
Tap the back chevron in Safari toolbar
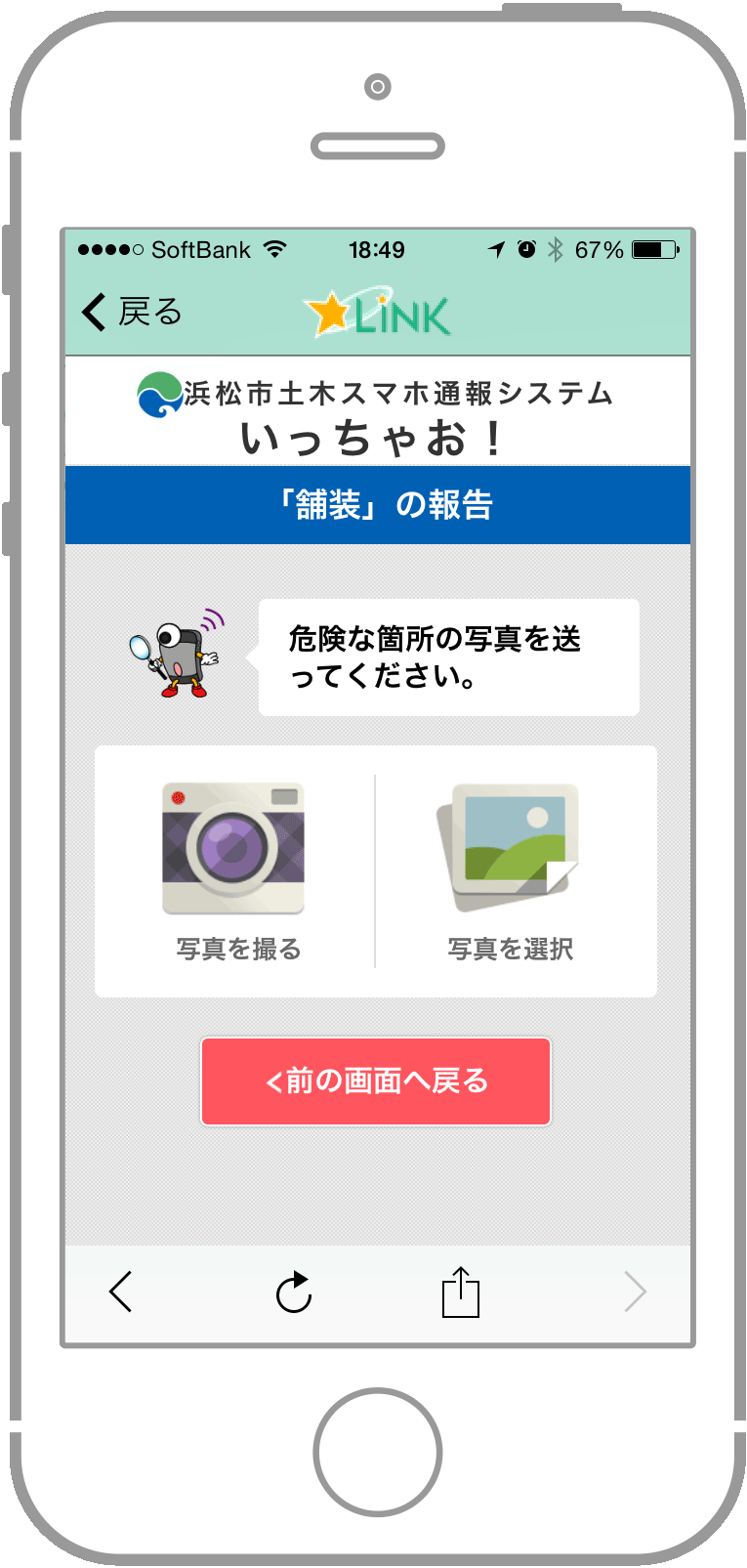click(x=121, y=1292)
